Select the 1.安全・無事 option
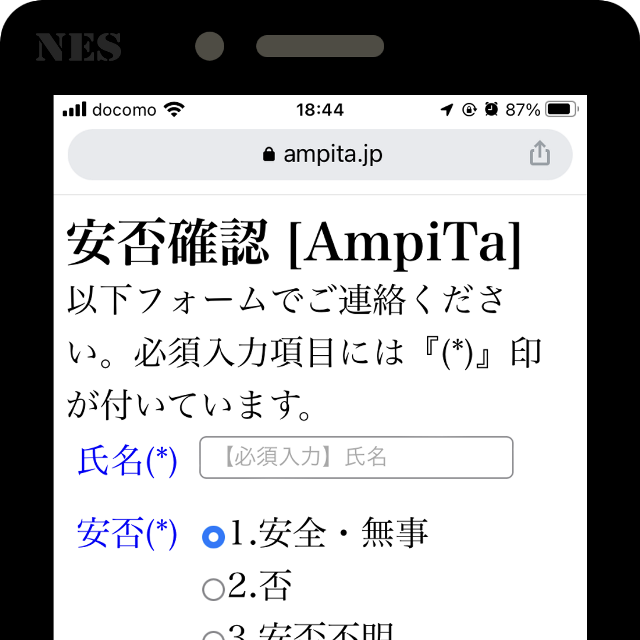Image resolution: width=640 pixels, height=640 pixels. click(213, 537)
